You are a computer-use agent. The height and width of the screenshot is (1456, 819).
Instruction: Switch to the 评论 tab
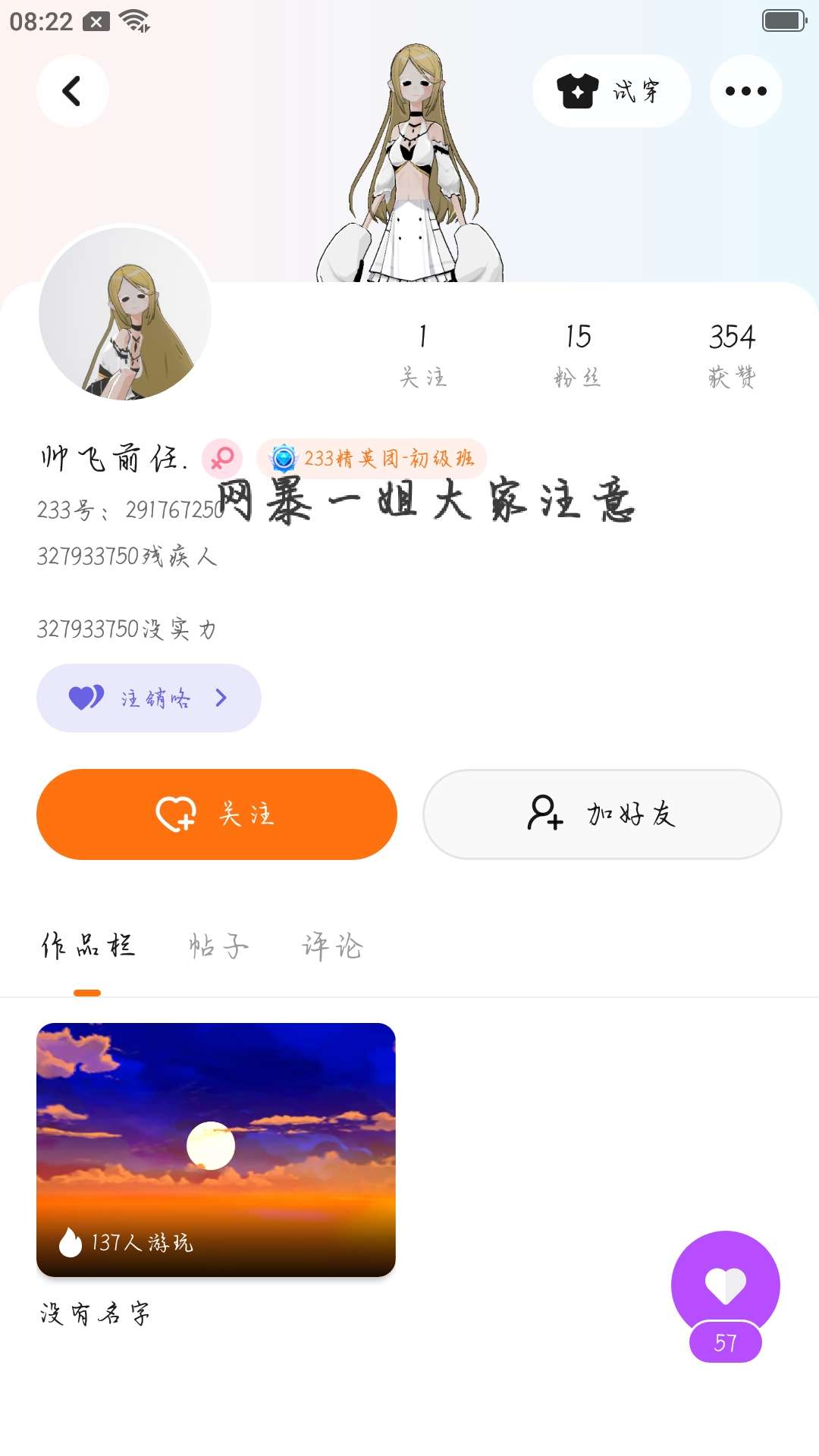click(x=332, y=946)
